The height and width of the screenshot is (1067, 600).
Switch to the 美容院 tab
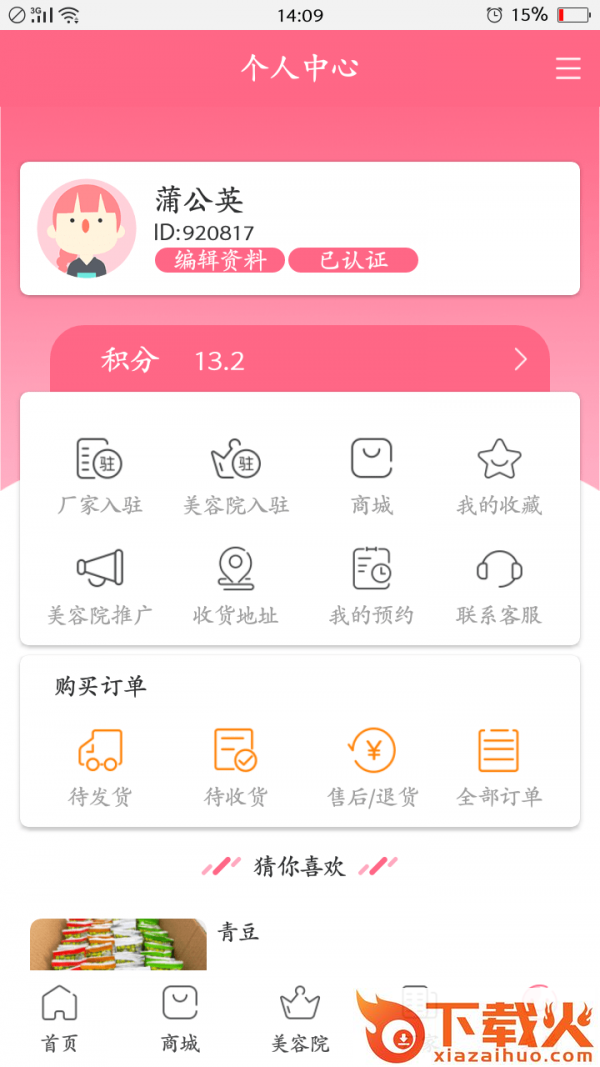(300, 1018)
